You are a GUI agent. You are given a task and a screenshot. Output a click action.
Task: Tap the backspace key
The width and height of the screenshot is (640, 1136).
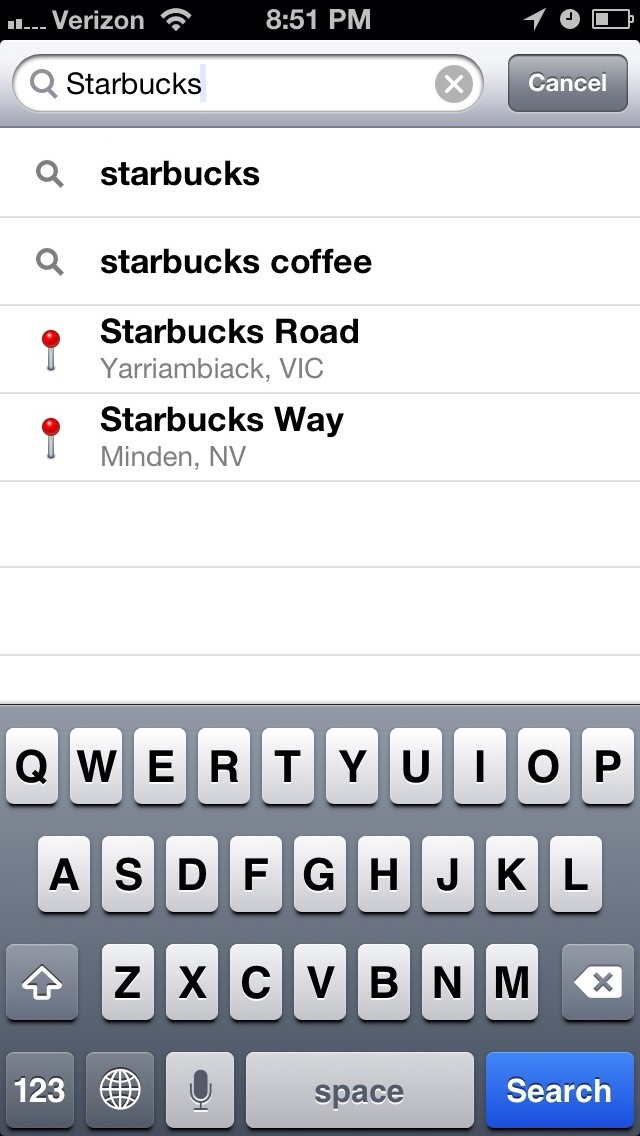(x=600, y=984)
